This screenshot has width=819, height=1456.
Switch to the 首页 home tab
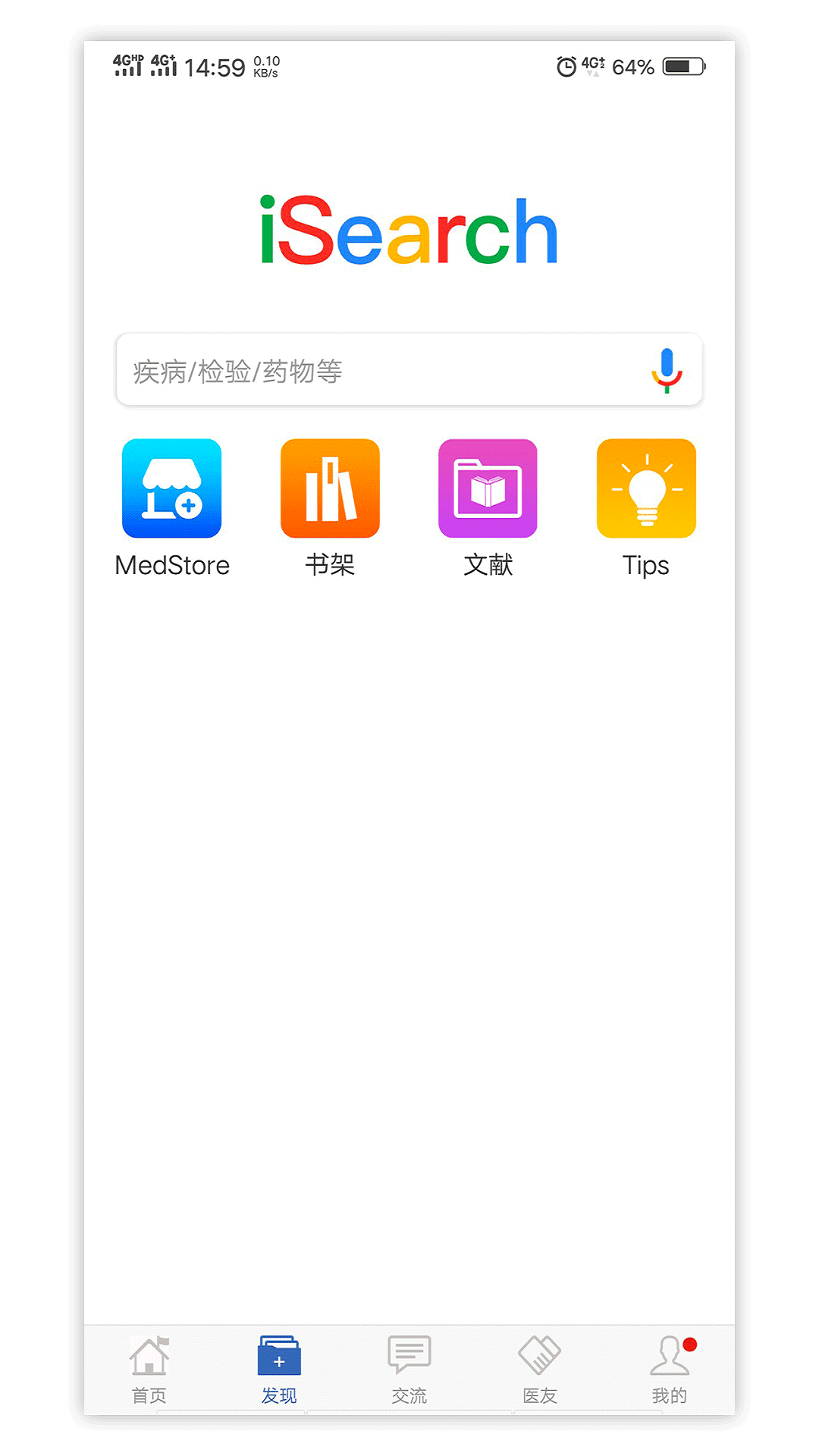point(149,1370)
